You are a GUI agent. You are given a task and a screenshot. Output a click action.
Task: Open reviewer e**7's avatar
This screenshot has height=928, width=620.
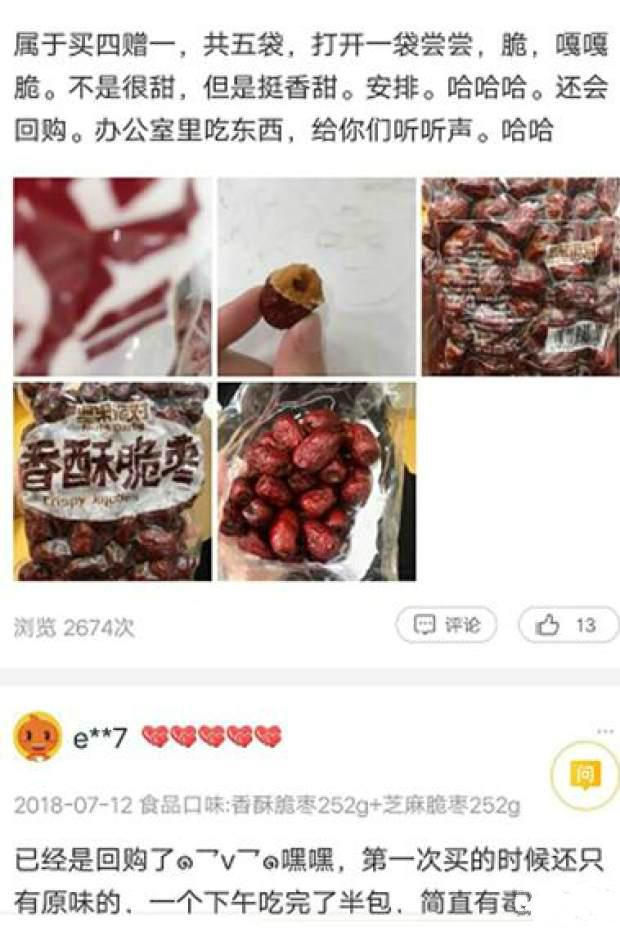(38, 738)
